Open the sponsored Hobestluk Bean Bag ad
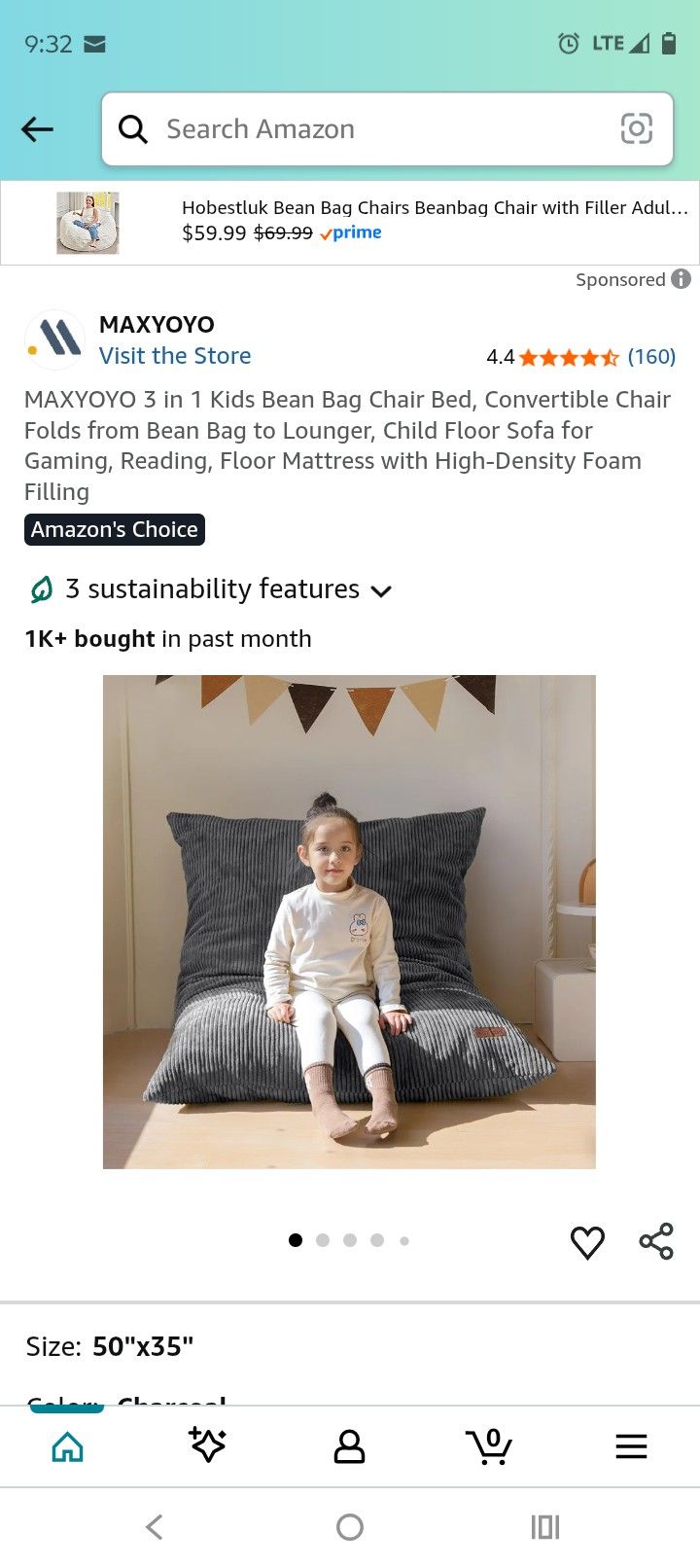This screenshot has width=700, height=1568. (350, 223)
